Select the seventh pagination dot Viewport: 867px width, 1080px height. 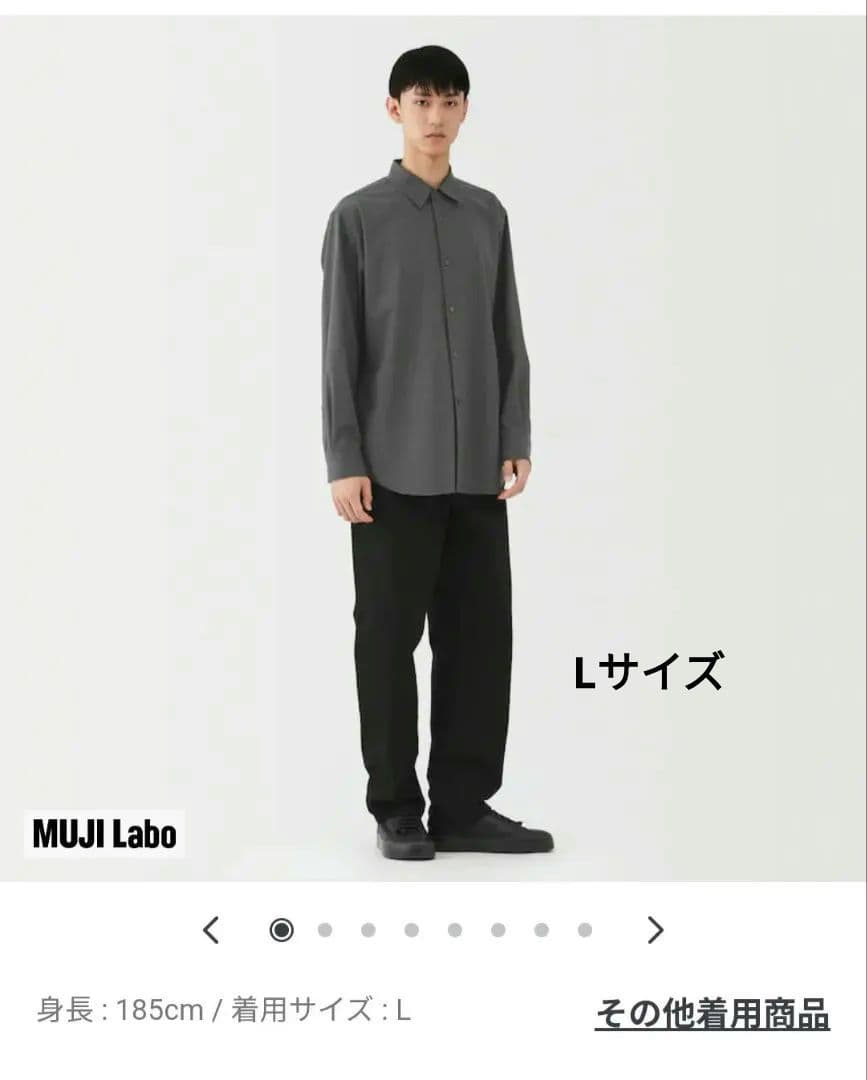click(540, 929)
